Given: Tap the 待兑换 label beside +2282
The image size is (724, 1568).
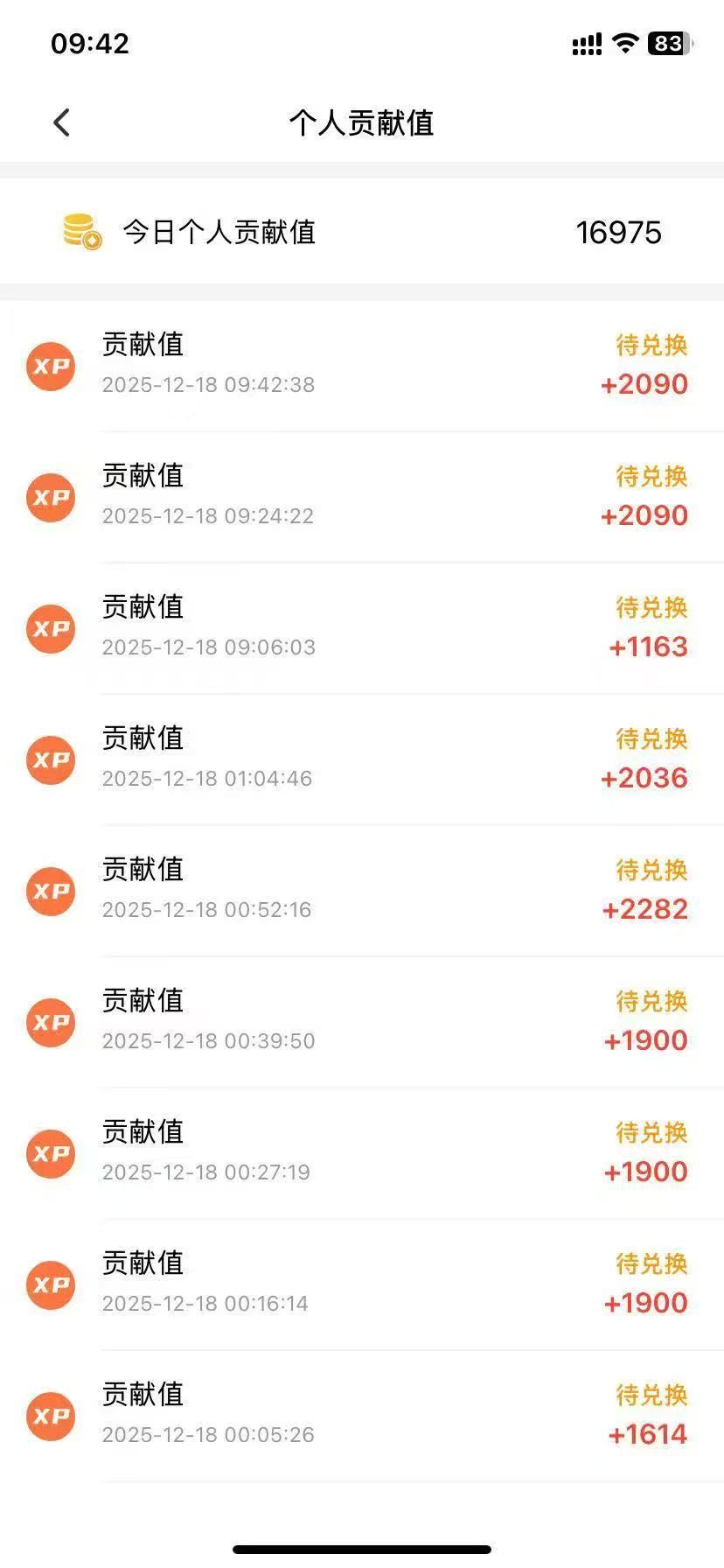Looking at the screenshot, I should [651, 871].
